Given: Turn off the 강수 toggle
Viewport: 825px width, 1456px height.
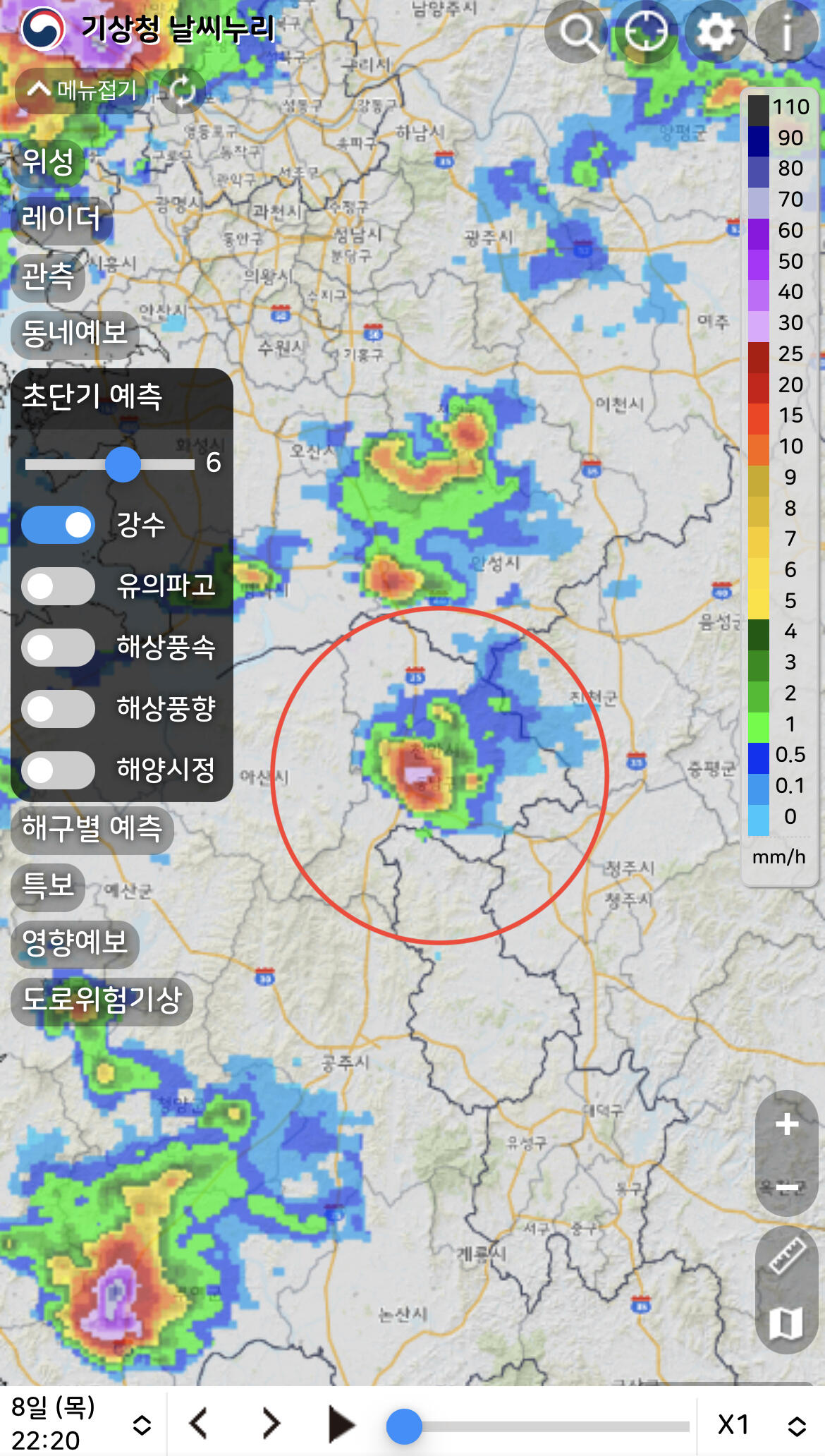Looking at the screenshot, I should (58, 525).
